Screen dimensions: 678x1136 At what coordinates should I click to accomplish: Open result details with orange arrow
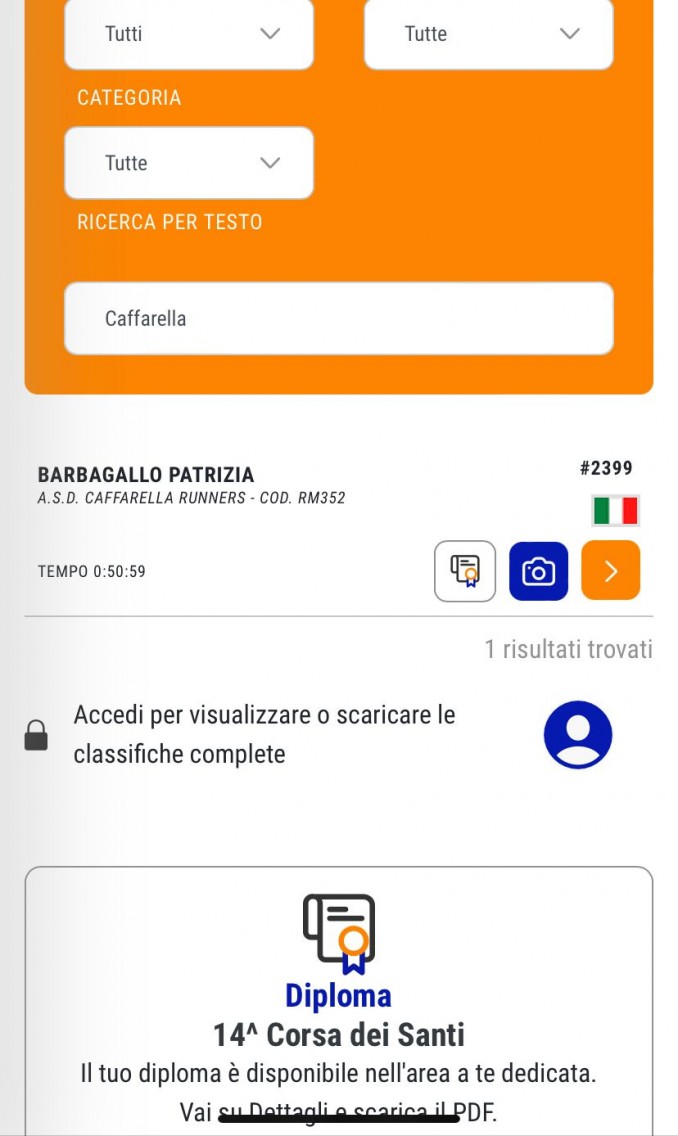click(x=611, y=571)
